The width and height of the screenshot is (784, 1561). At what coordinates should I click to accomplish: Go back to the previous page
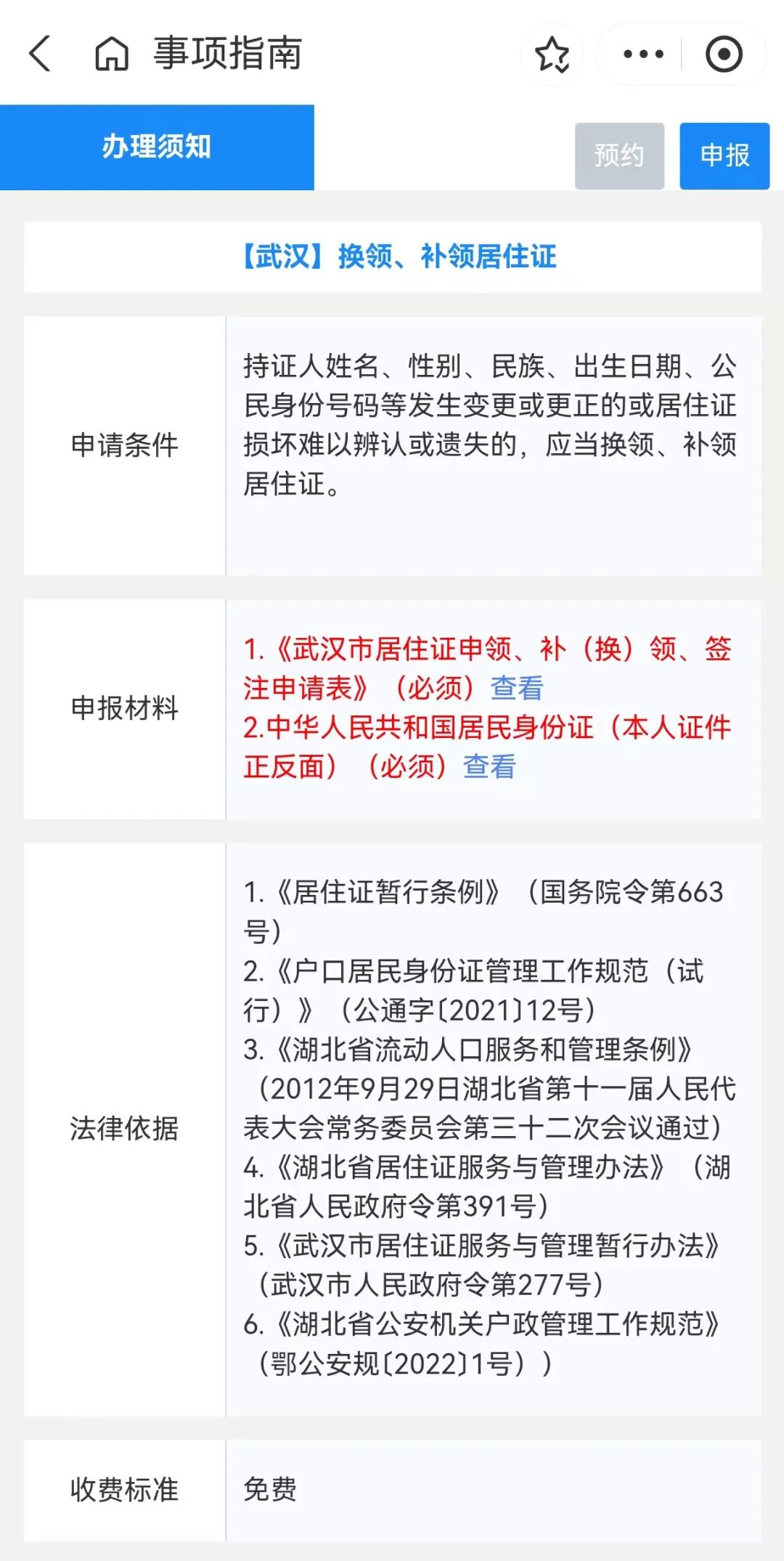(41, 54)
